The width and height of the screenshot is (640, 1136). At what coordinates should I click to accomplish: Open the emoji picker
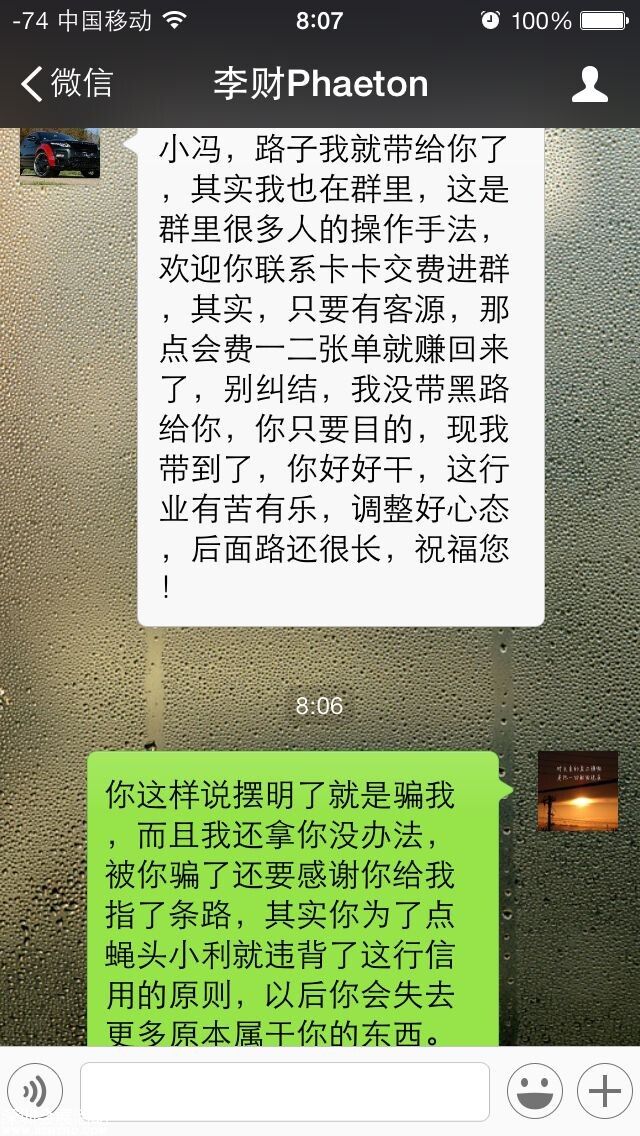pyautogui.click(x=534, y=1090)
